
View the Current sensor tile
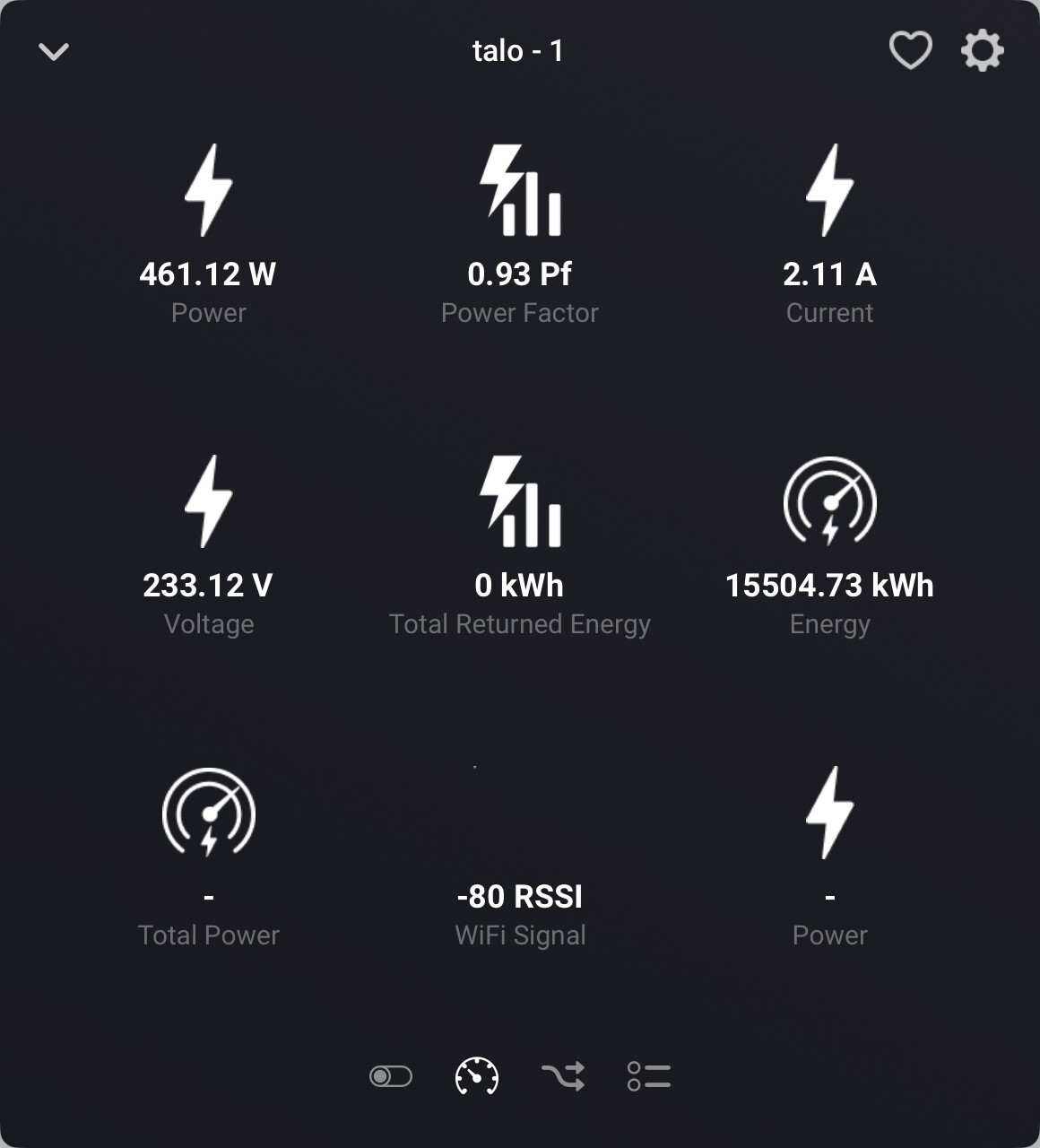[829, 235]
